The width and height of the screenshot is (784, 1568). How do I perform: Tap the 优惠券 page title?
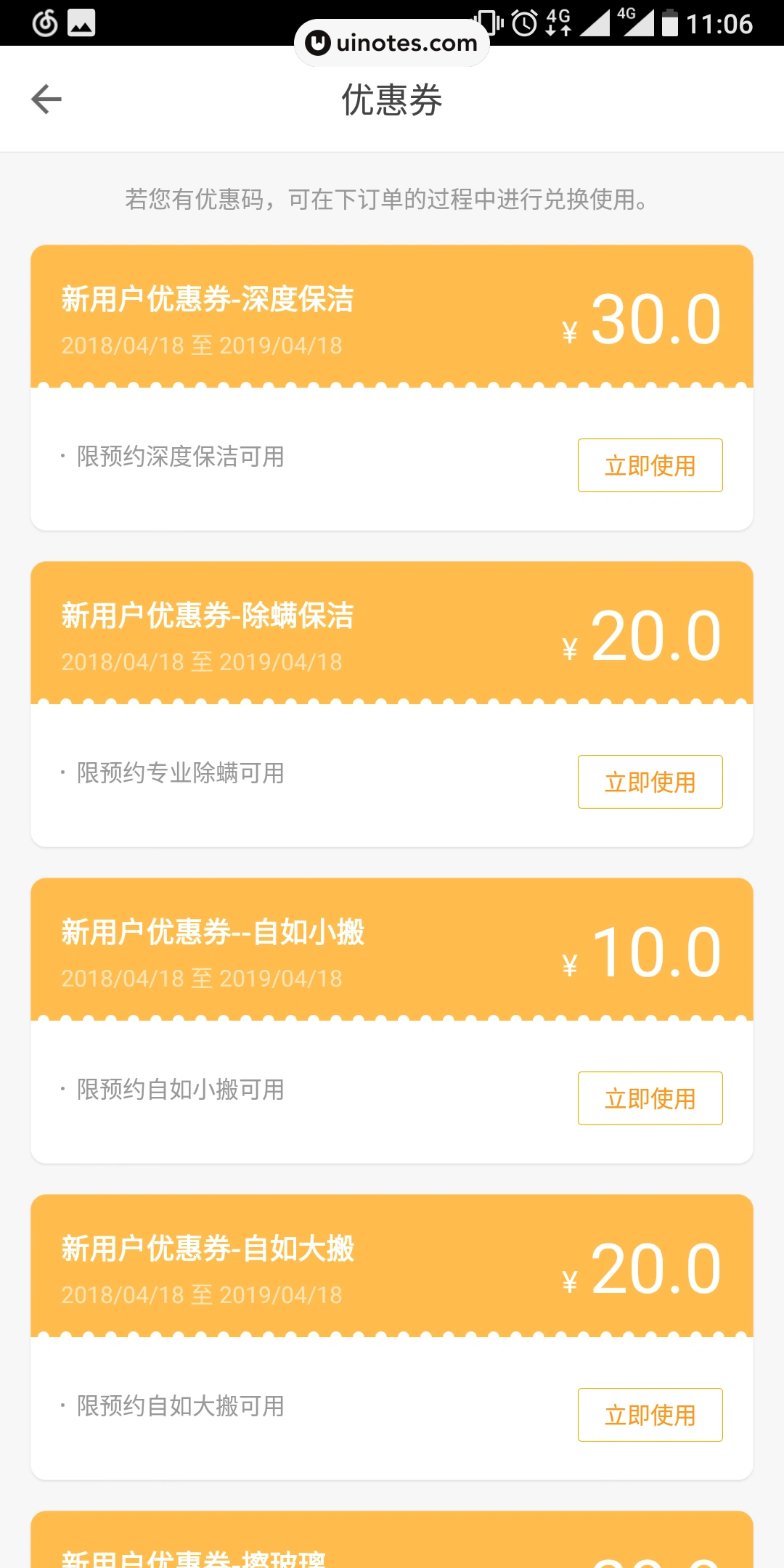pyautogui.click(x=391, y=100)
